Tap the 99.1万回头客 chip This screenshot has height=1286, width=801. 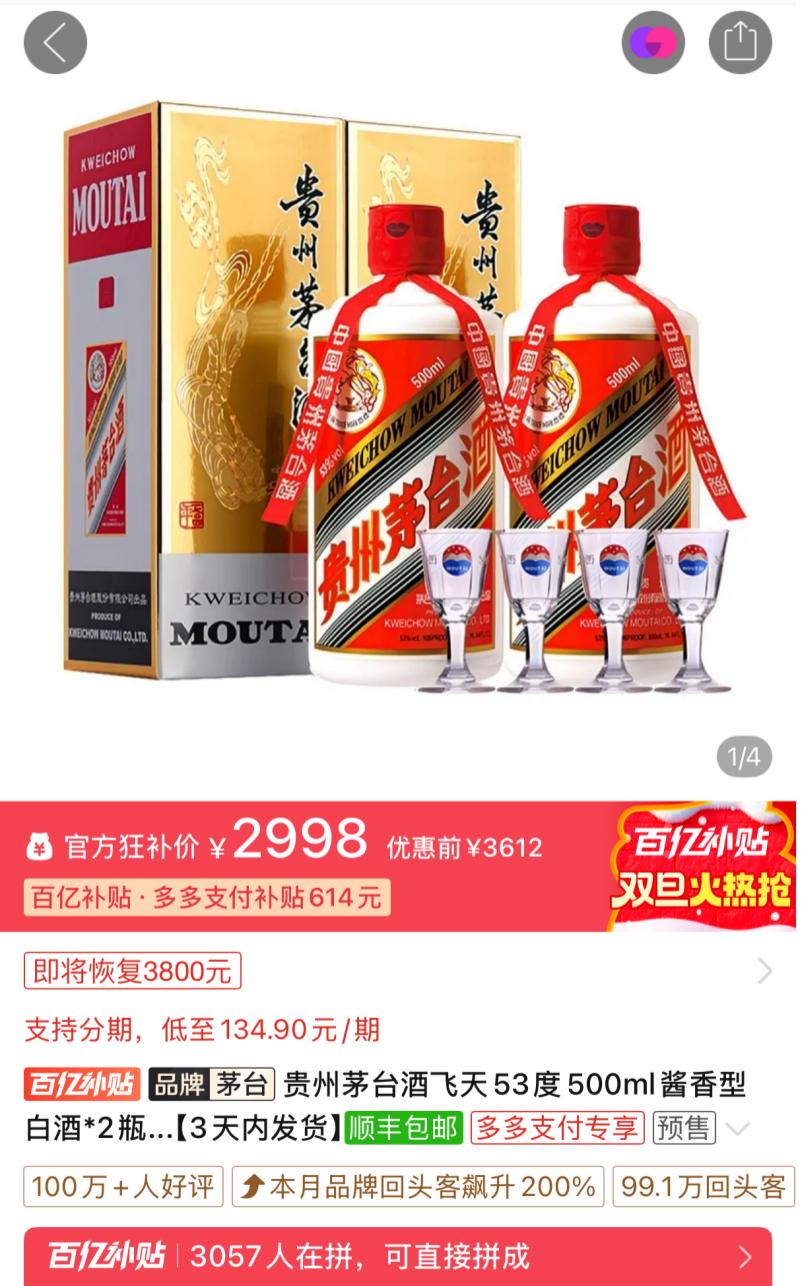pos(703,1186)
